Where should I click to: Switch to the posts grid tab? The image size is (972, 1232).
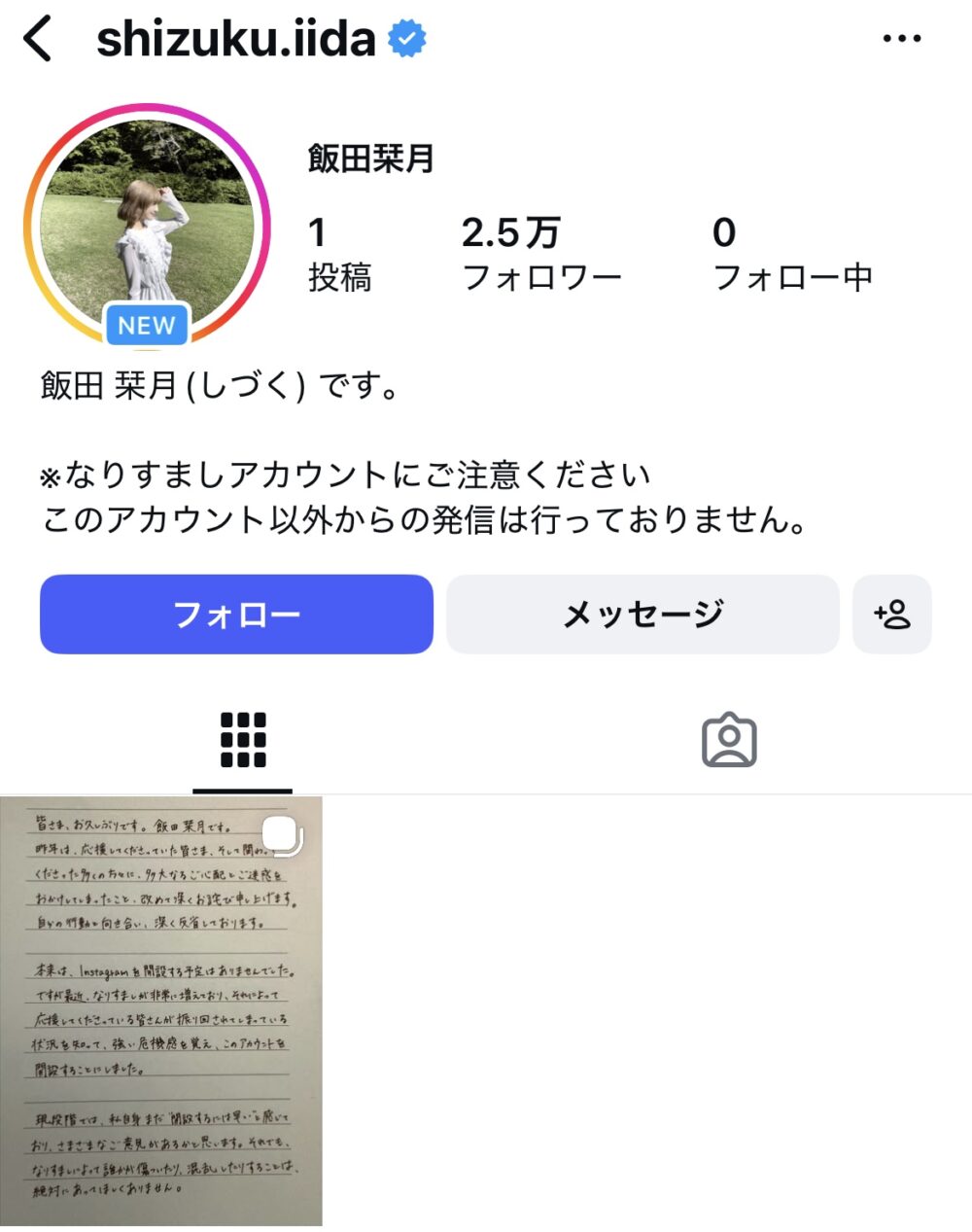pyautogui.click(x=243, y=741)
